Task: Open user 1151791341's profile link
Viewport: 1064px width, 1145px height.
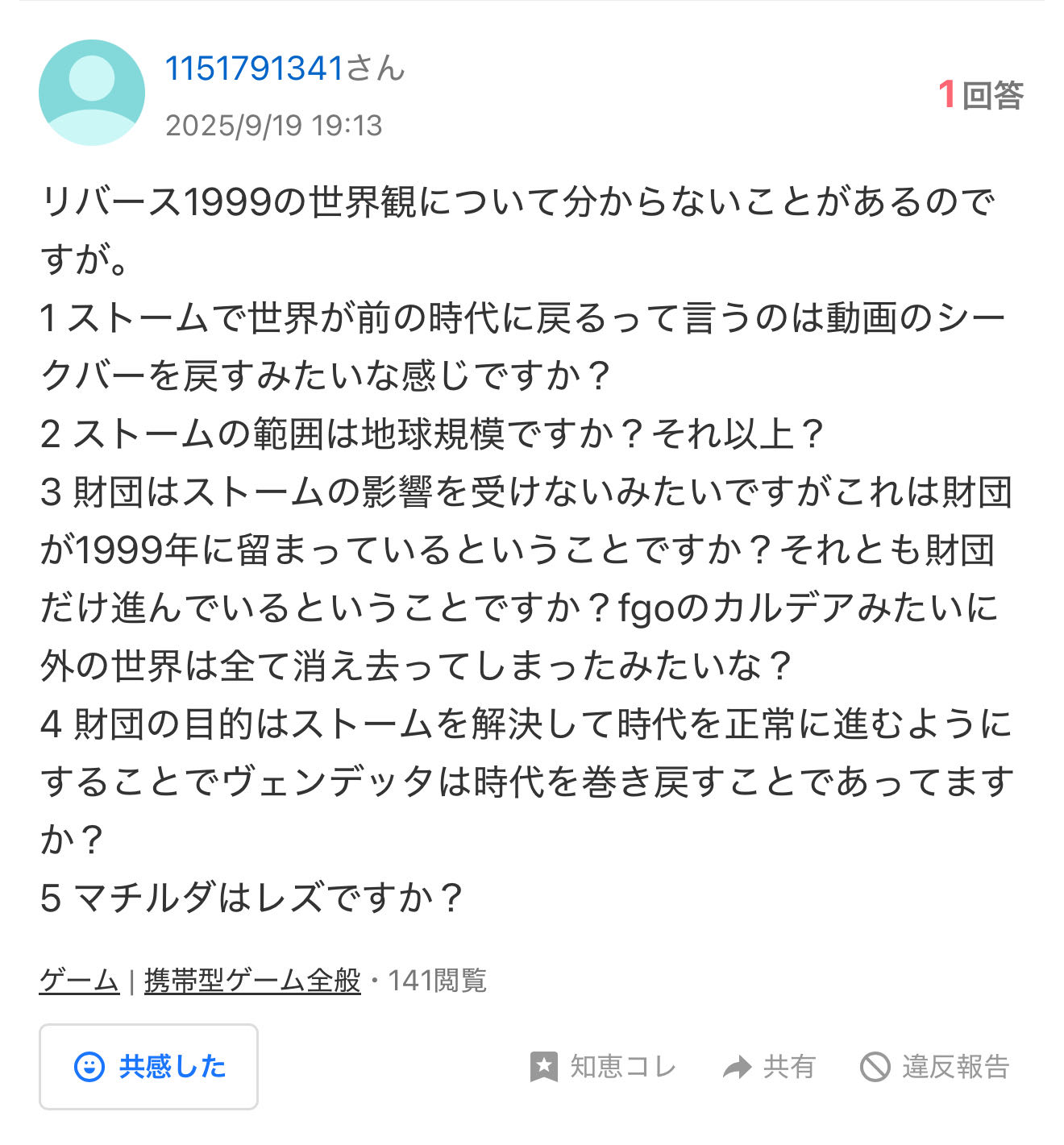Action: pyautogui.click(x=255, y=68)
